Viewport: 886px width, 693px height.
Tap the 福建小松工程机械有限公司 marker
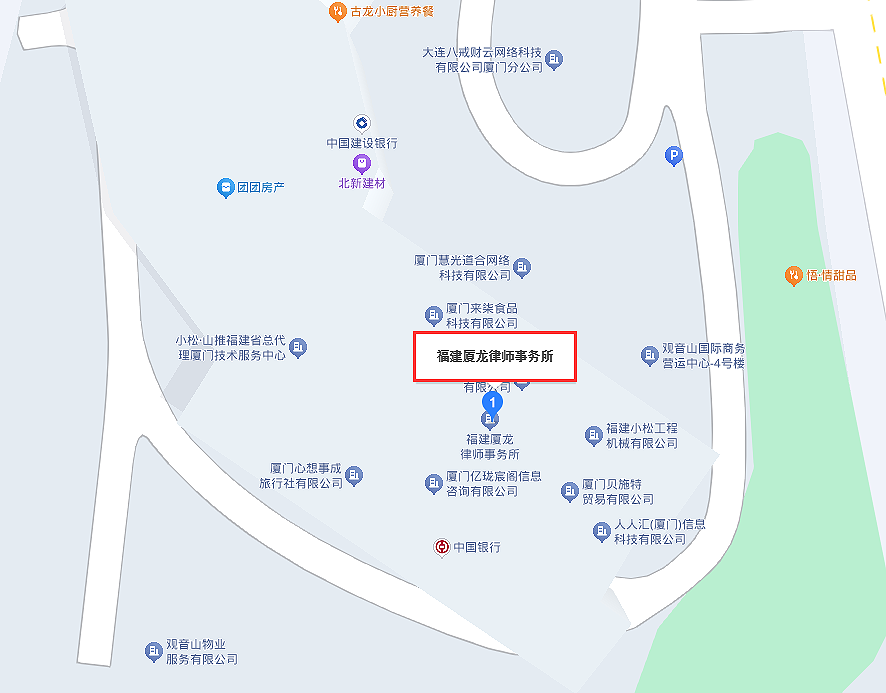pos(594,435)
